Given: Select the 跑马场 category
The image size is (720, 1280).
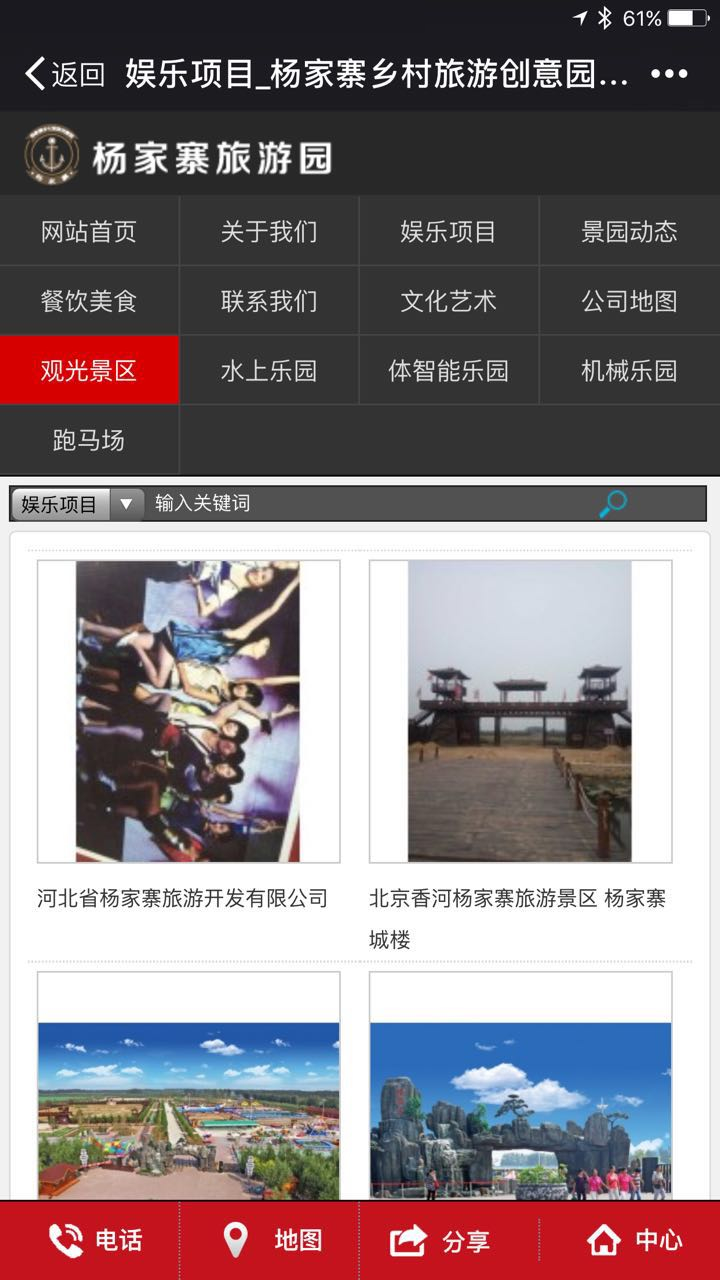Looking at the screenshot, I should click(89, 440).
